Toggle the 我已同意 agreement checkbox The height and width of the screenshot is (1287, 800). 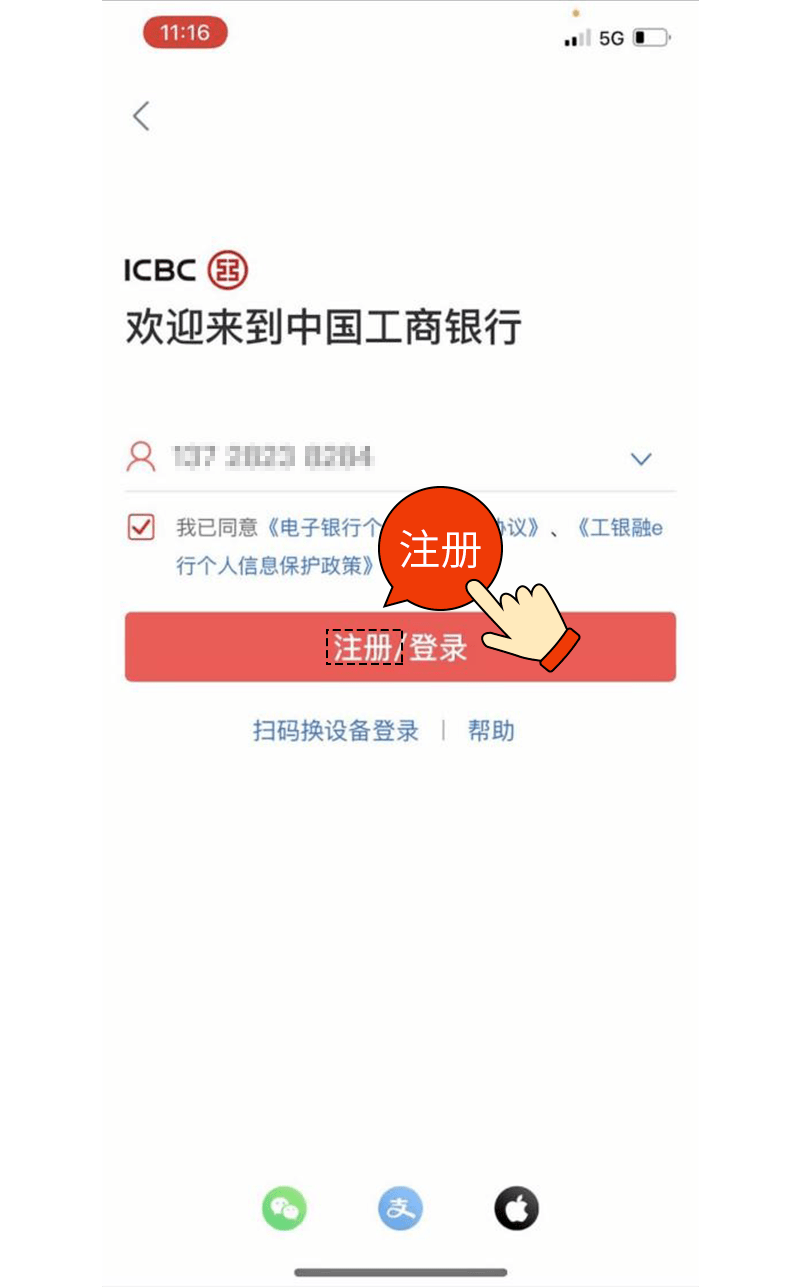coord(141,527)
